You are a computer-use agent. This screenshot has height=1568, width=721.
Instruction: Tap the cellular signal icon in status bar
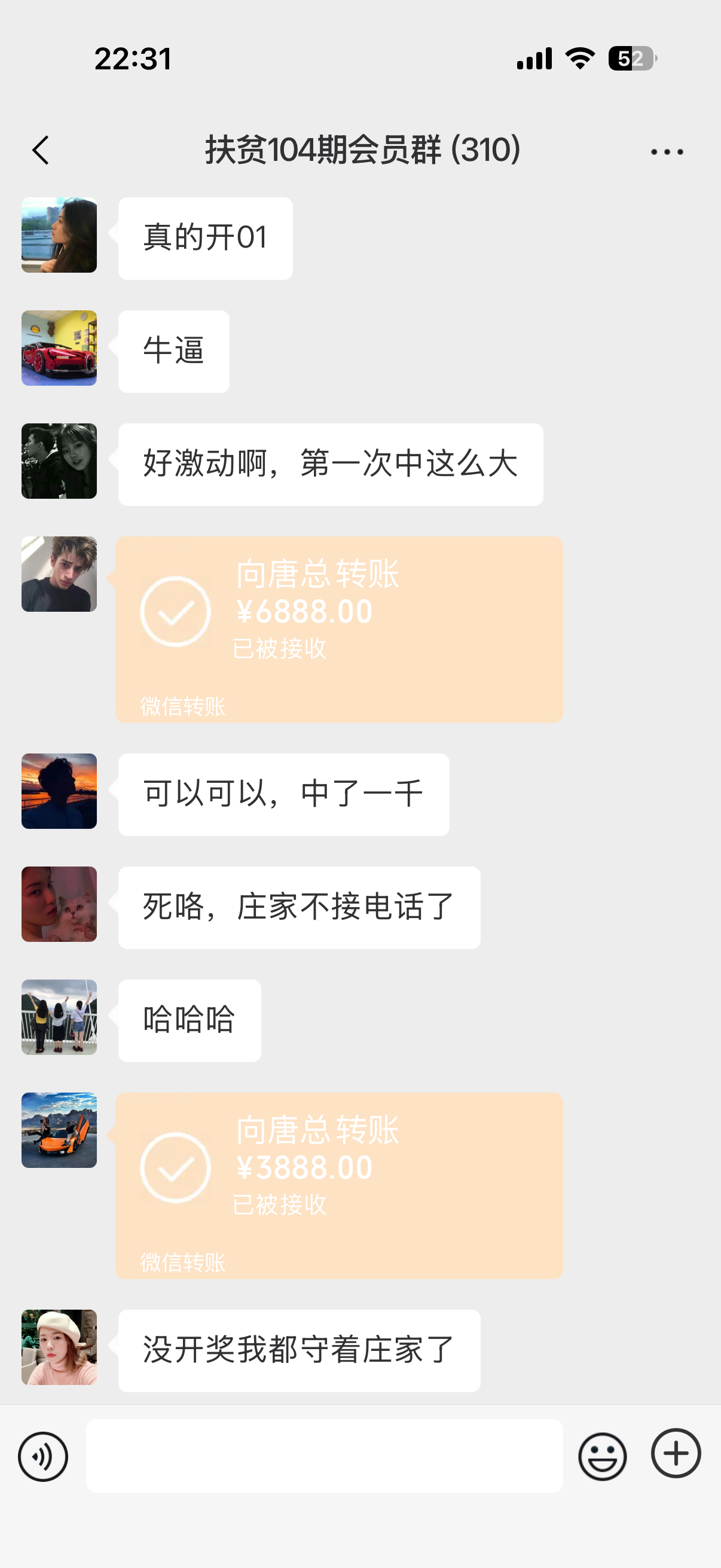coord(534,58)
